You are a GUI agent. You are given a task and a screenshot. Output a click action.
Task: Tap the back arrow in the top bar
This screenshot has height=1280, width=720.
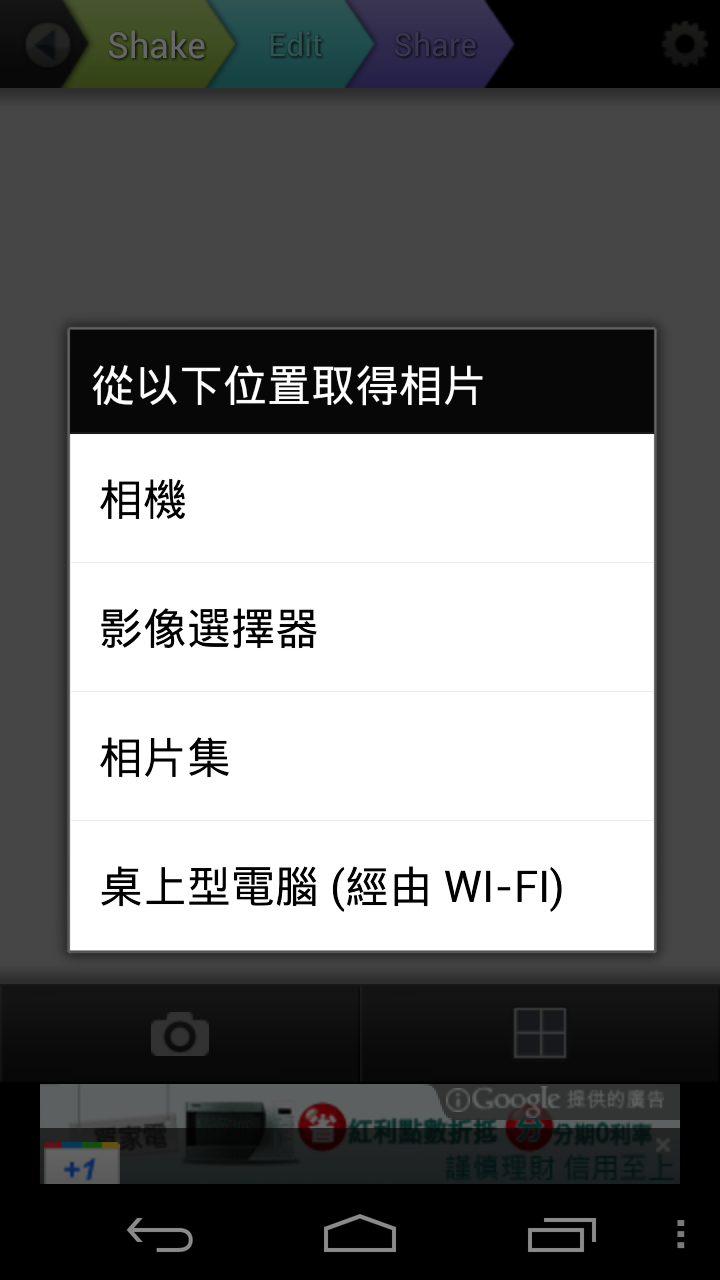(x=46, y=44)
